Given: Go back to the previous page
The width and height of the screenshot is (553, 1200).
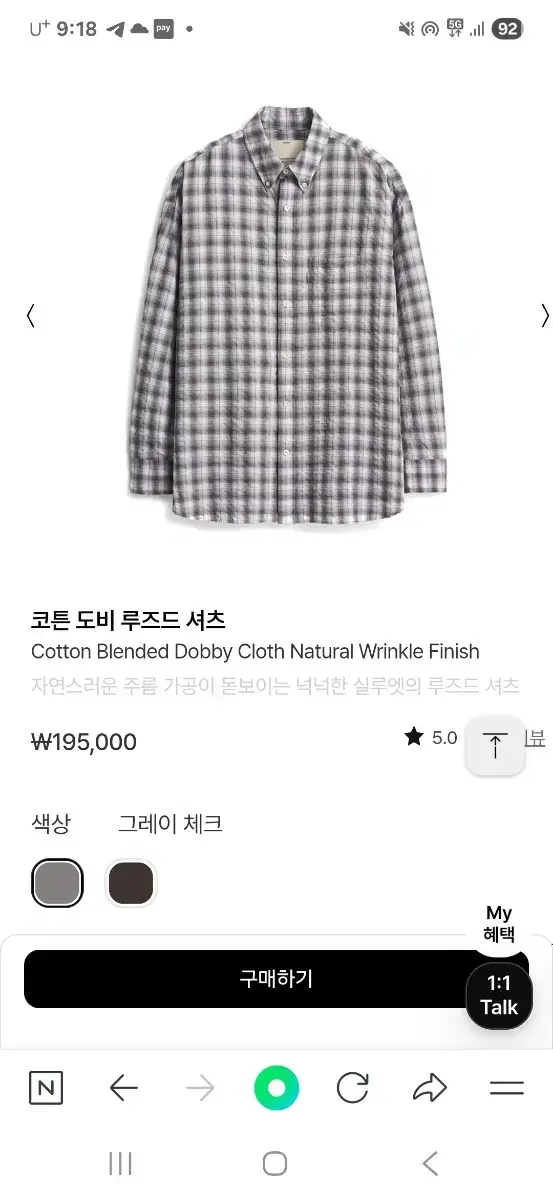Looking at the screenshot, I should 123,1088.
